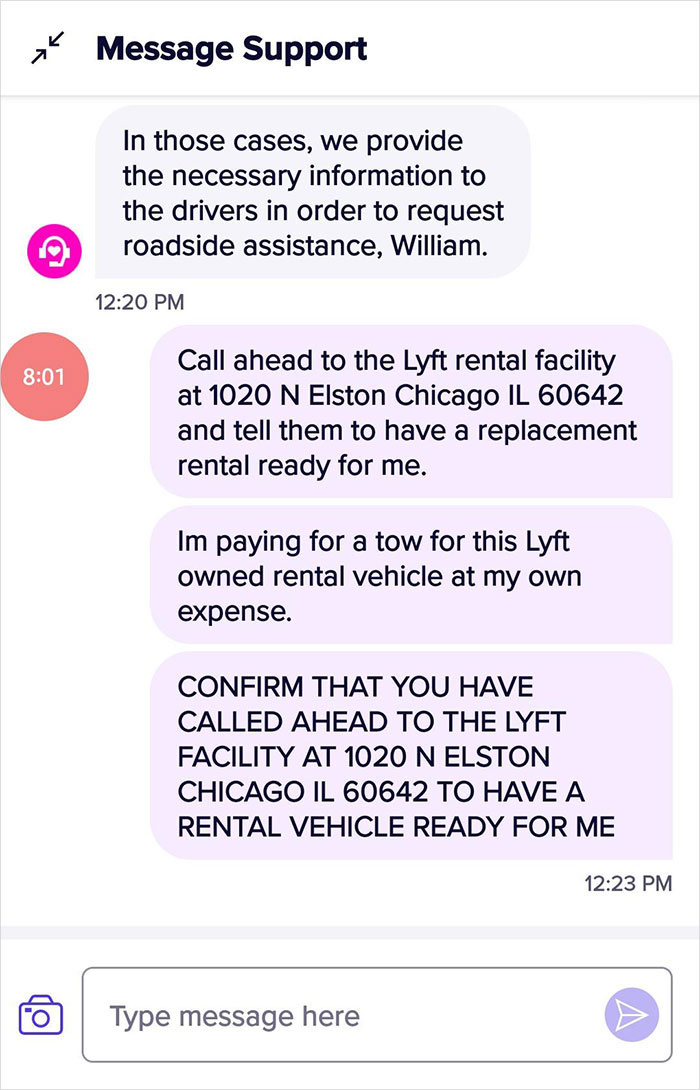Attach a photo with the camera icon
Image resolution: width=700 pixels, height=1090 pixels.
click(x=41, y=1014)
